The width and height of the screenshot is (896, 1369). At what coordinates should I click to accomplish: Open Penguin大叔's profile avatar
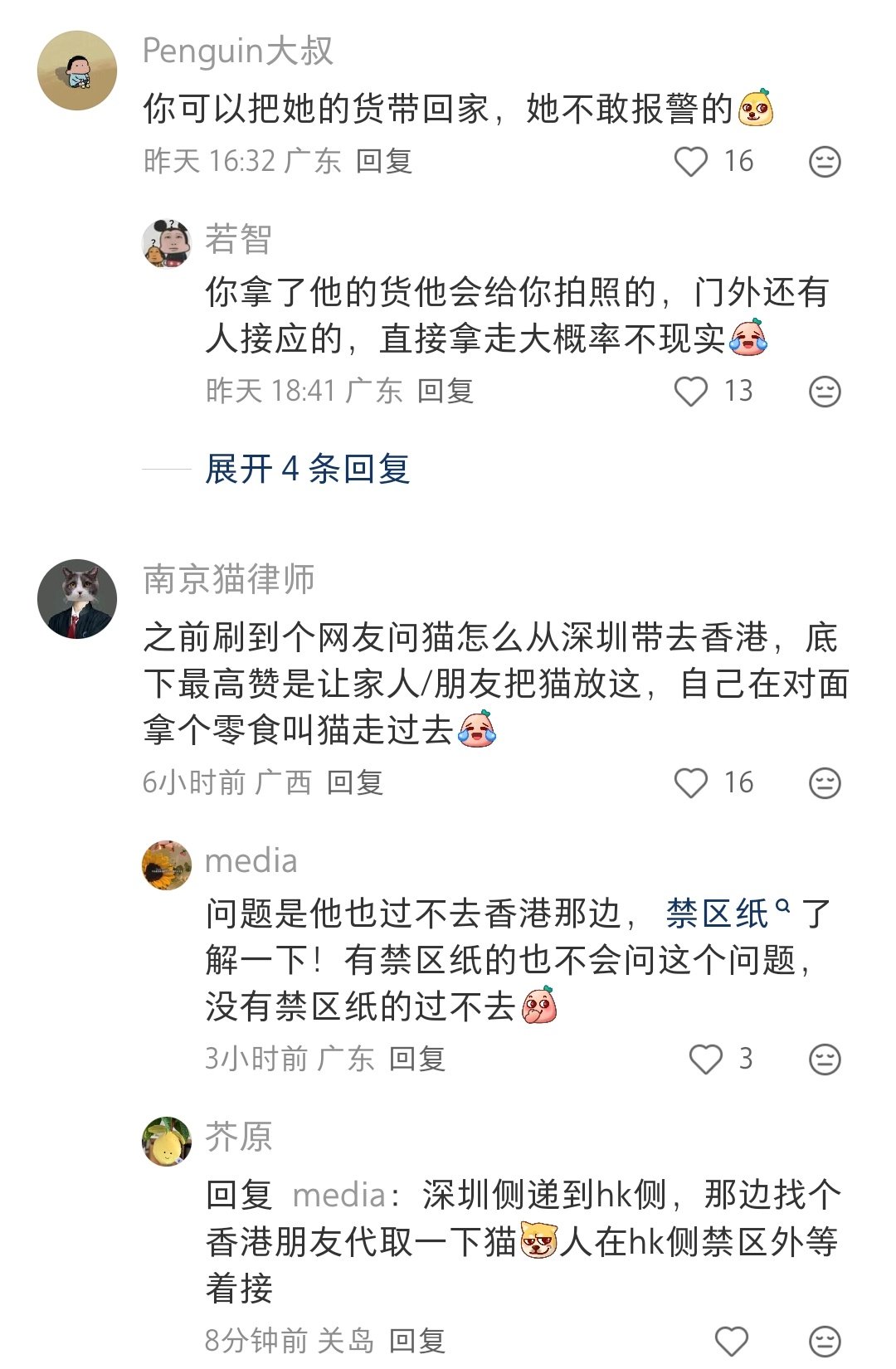point(77,71)
